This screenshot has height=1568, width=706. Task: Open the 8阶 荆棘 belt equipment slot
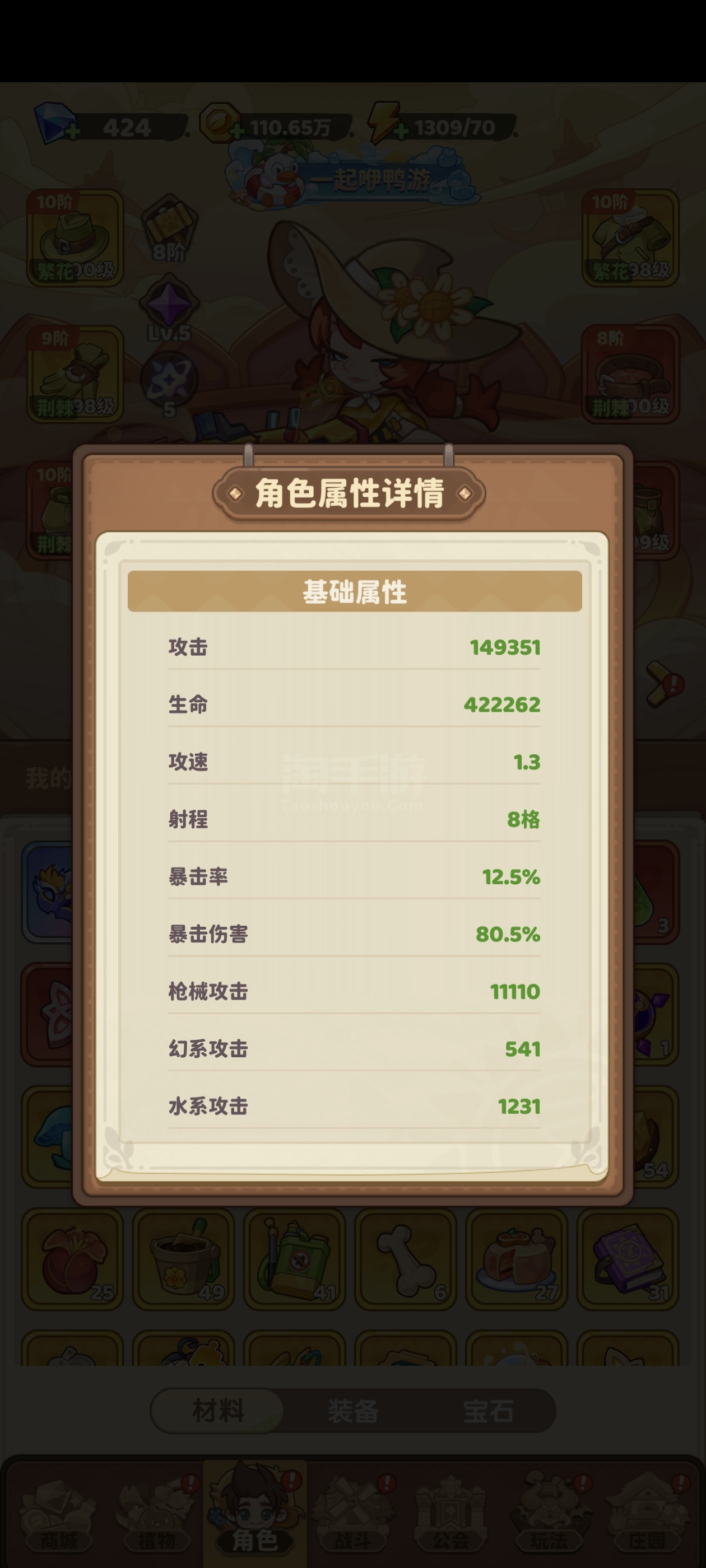[x=630, y=374]
